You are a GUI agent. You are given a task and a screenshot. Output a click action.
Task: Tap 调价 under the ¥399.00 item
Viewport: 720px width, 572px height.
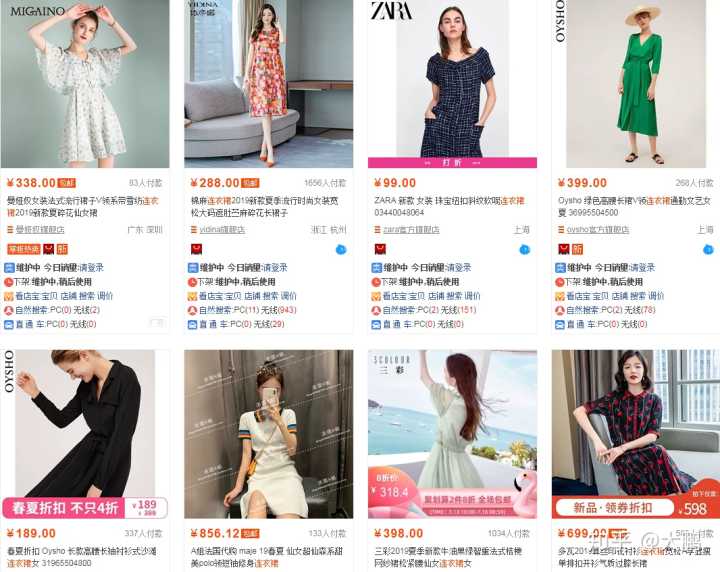(x=657, y=296)
